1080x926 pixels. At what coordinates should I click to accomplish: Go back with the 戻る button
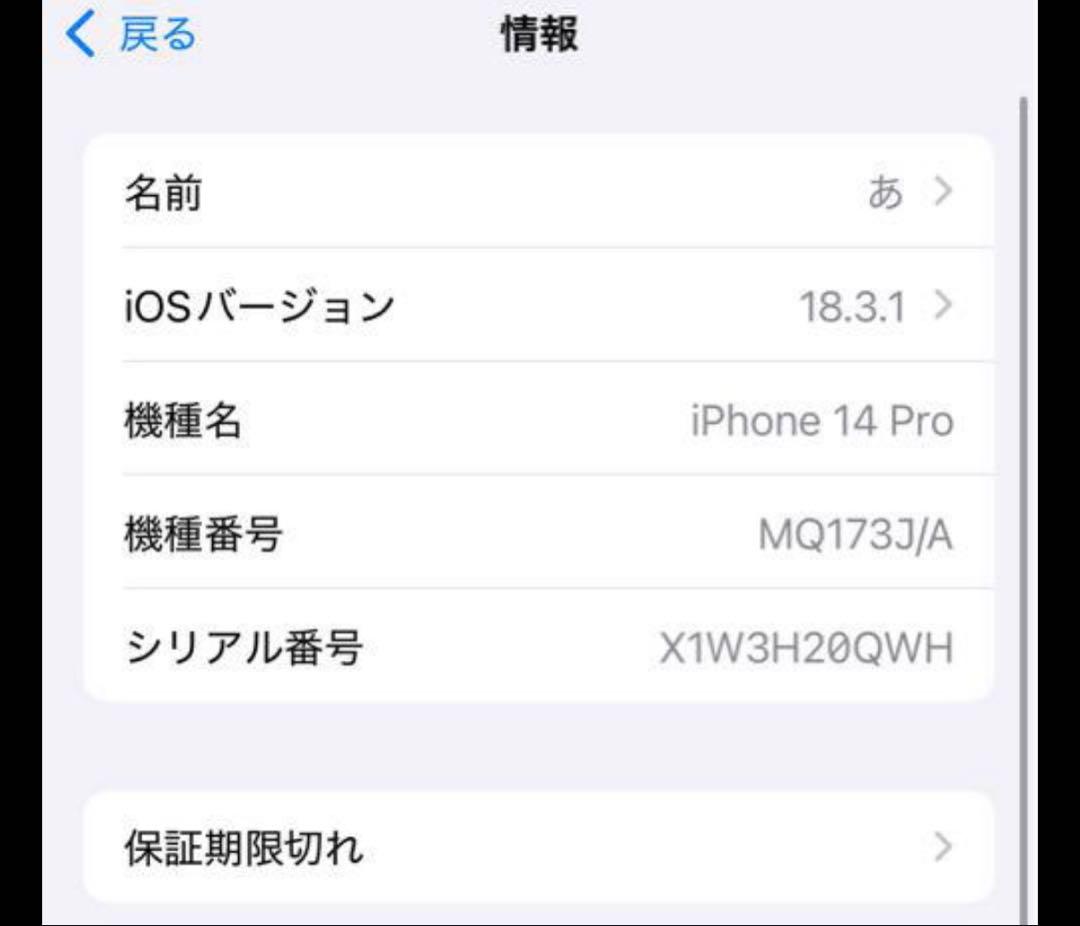[132, 36]
